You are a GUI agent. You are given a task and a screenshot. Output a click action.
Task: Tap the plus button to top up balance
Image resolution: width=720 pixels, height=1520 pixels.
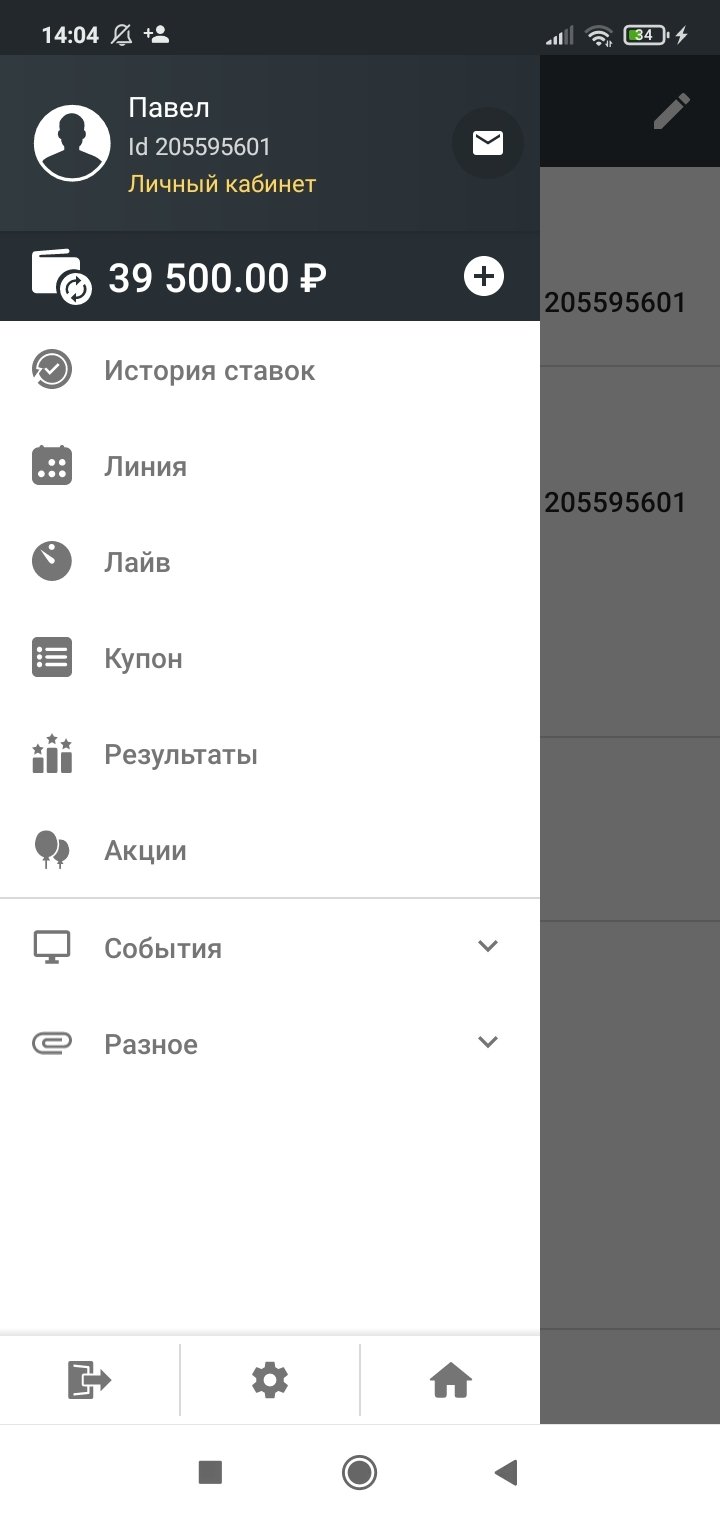click(x=484, y=276)
